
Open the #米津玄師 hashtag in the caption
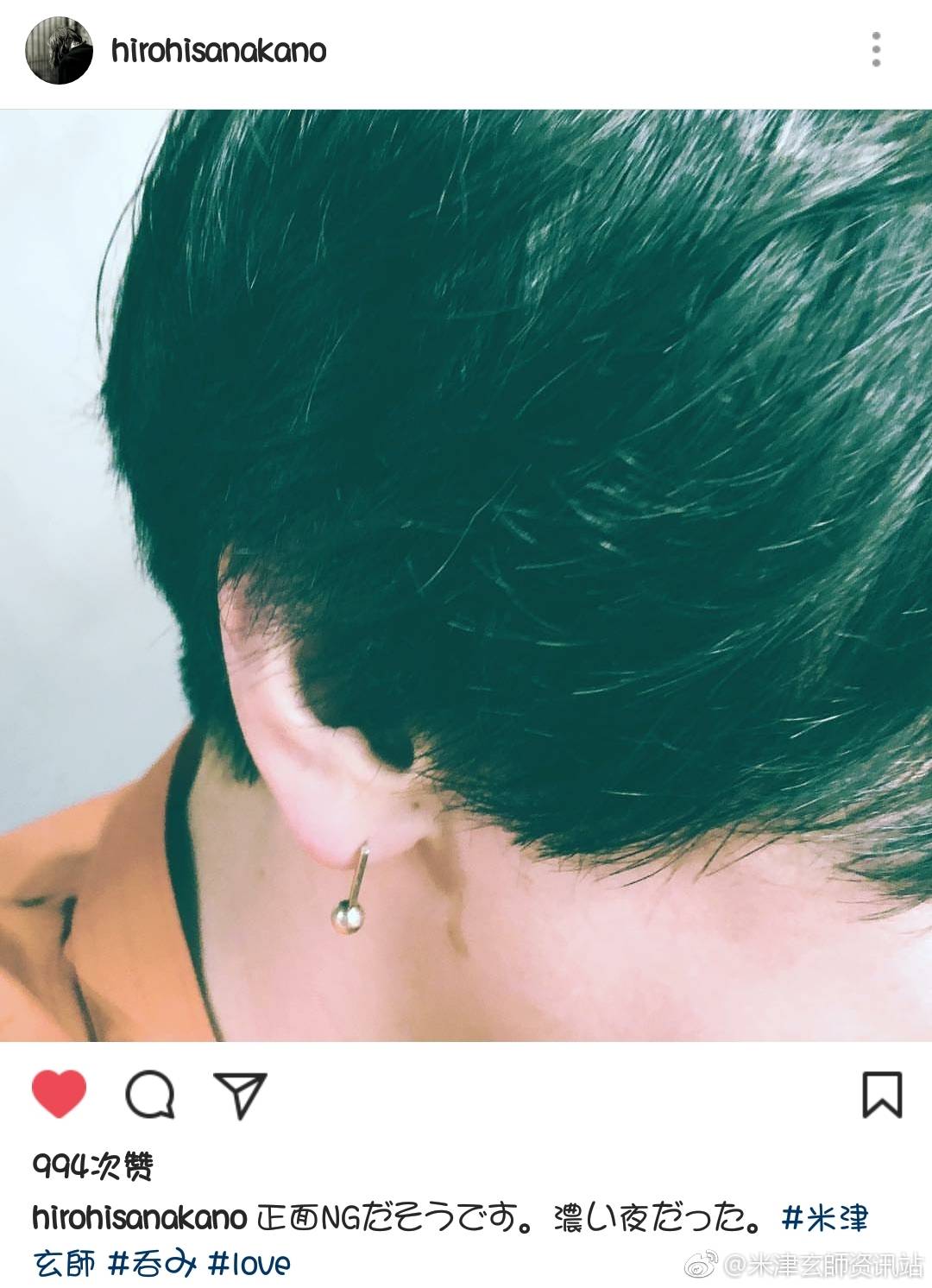(824, 1218)
